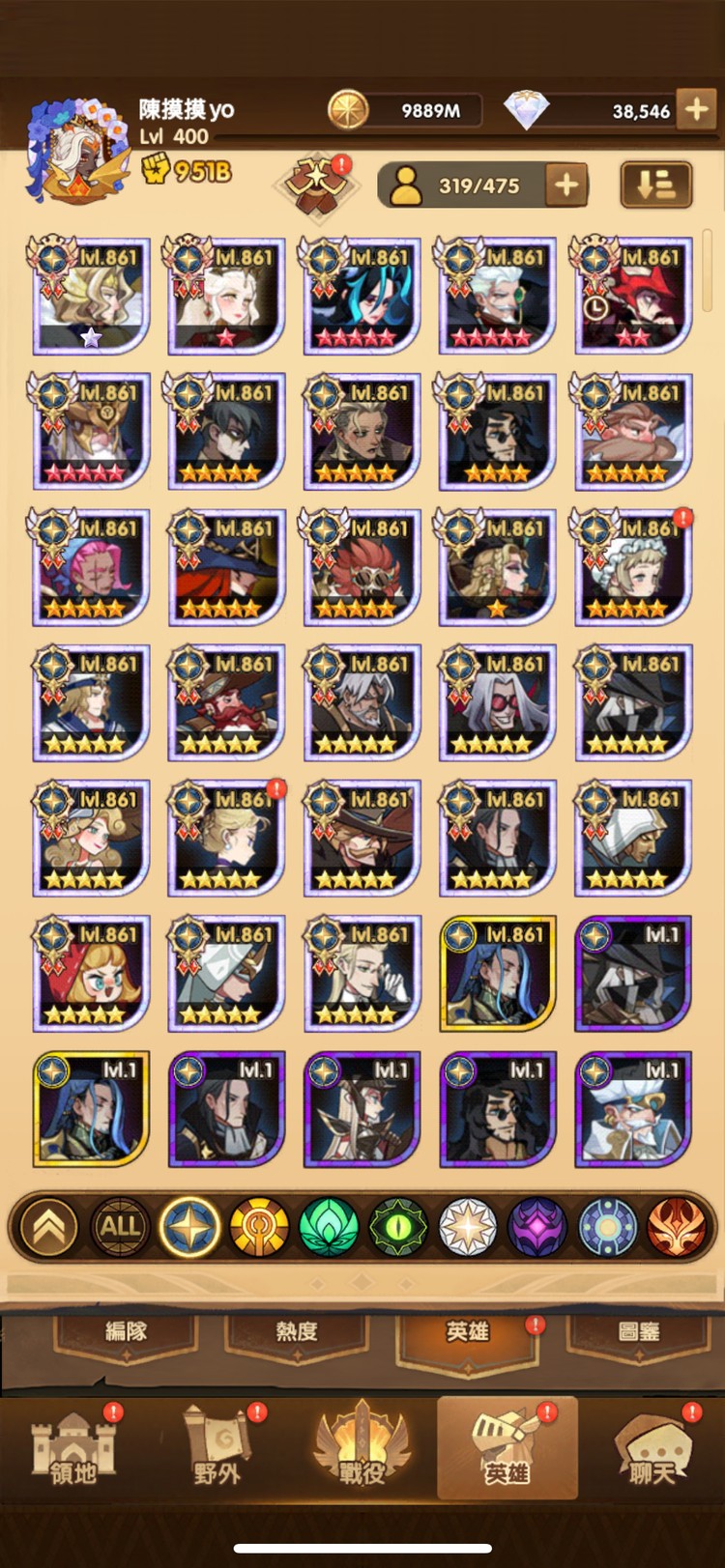Add more diamonds with the plus button
725x1568 pixels.
(x=696, y=110)
